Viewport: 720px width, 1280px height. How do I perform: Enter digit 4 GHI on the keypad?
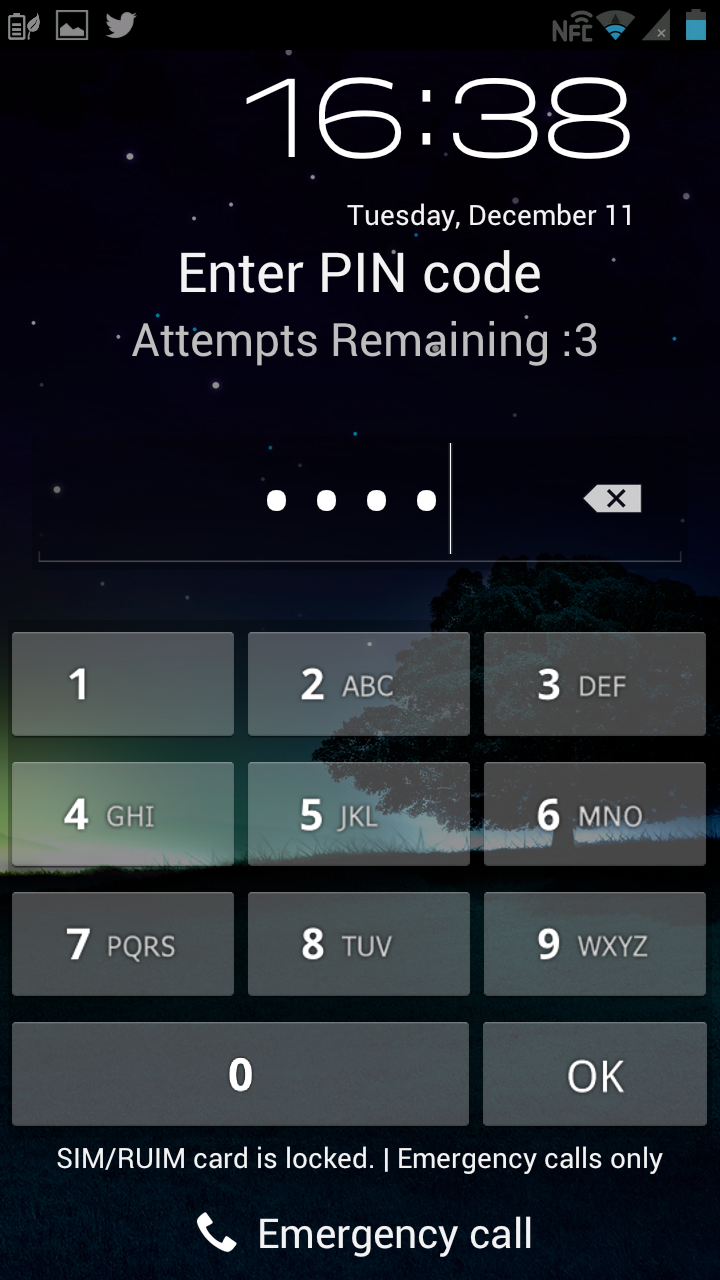pos(123,814)
